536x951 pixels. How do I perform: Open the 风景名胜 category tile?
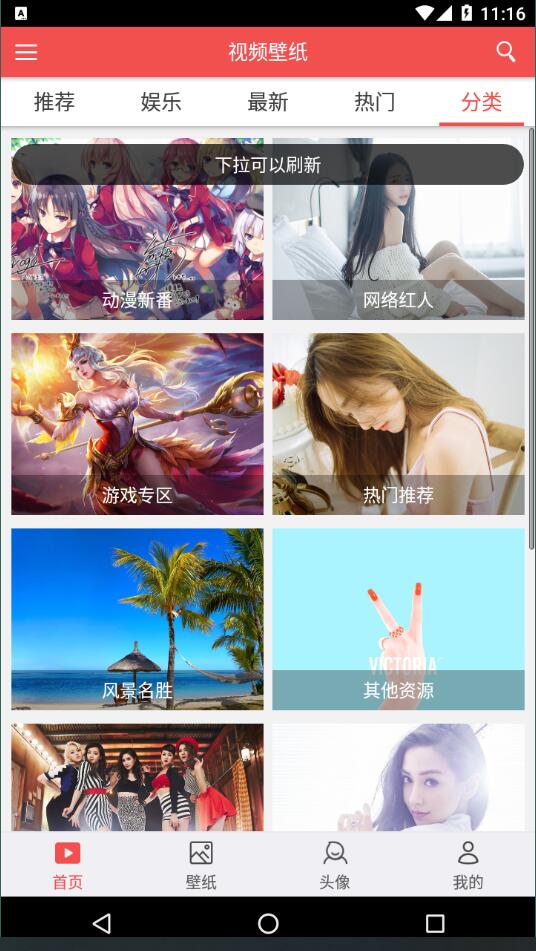click(x=137, y=619)
